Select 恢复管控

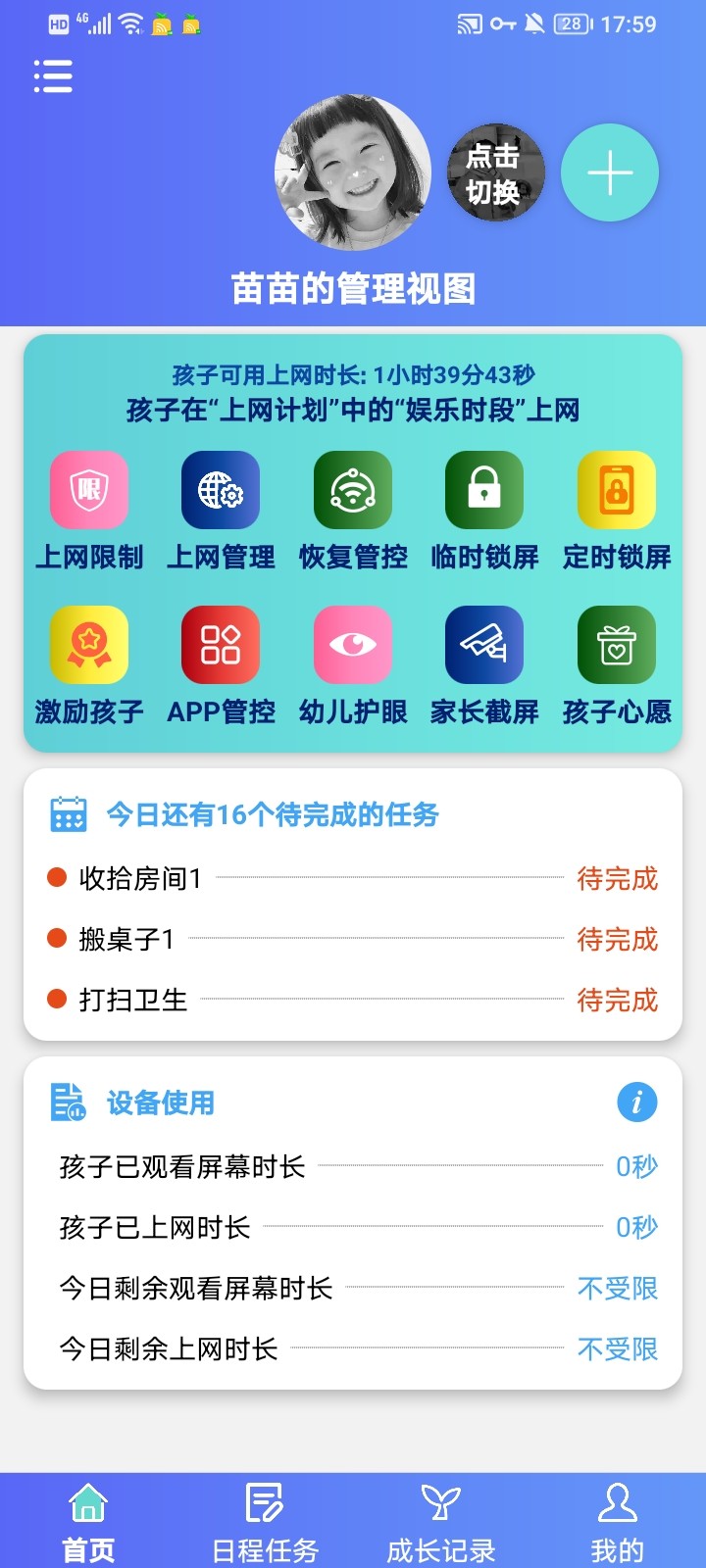point(353,511)
